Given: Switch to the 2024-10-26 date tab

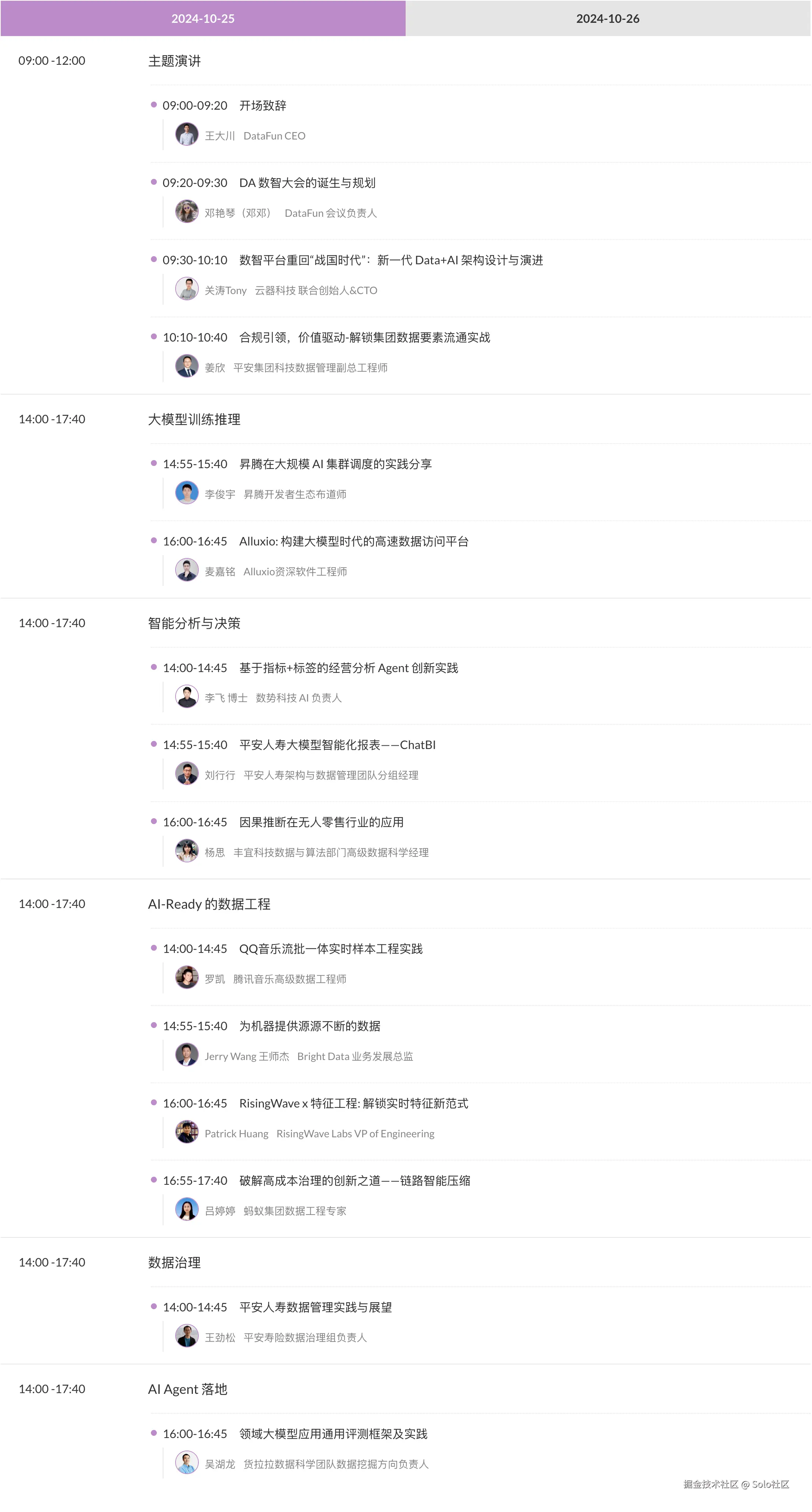Looking at the screenshot, I should [608, 18].
